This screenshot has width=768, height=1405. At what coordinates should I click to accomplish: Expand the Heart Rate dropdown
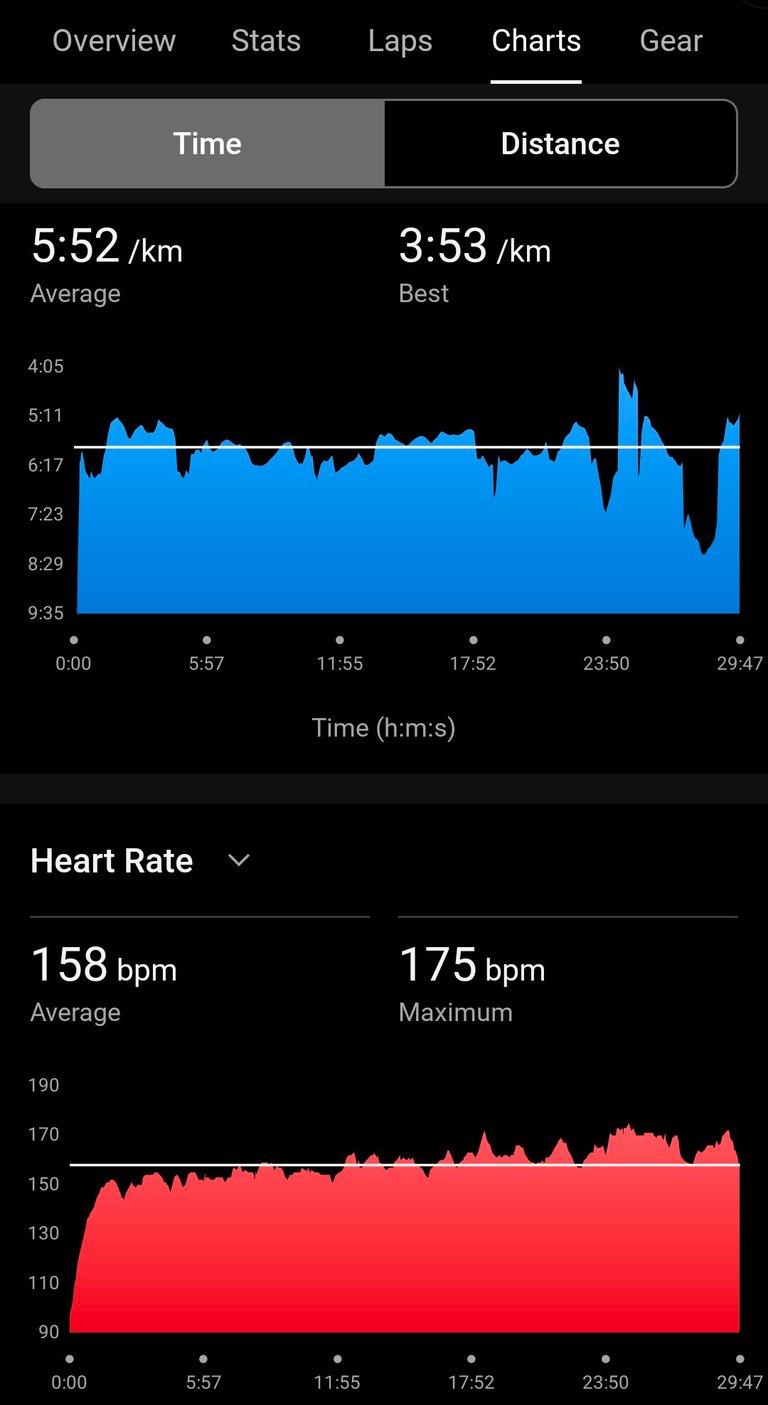pos(238,860)
